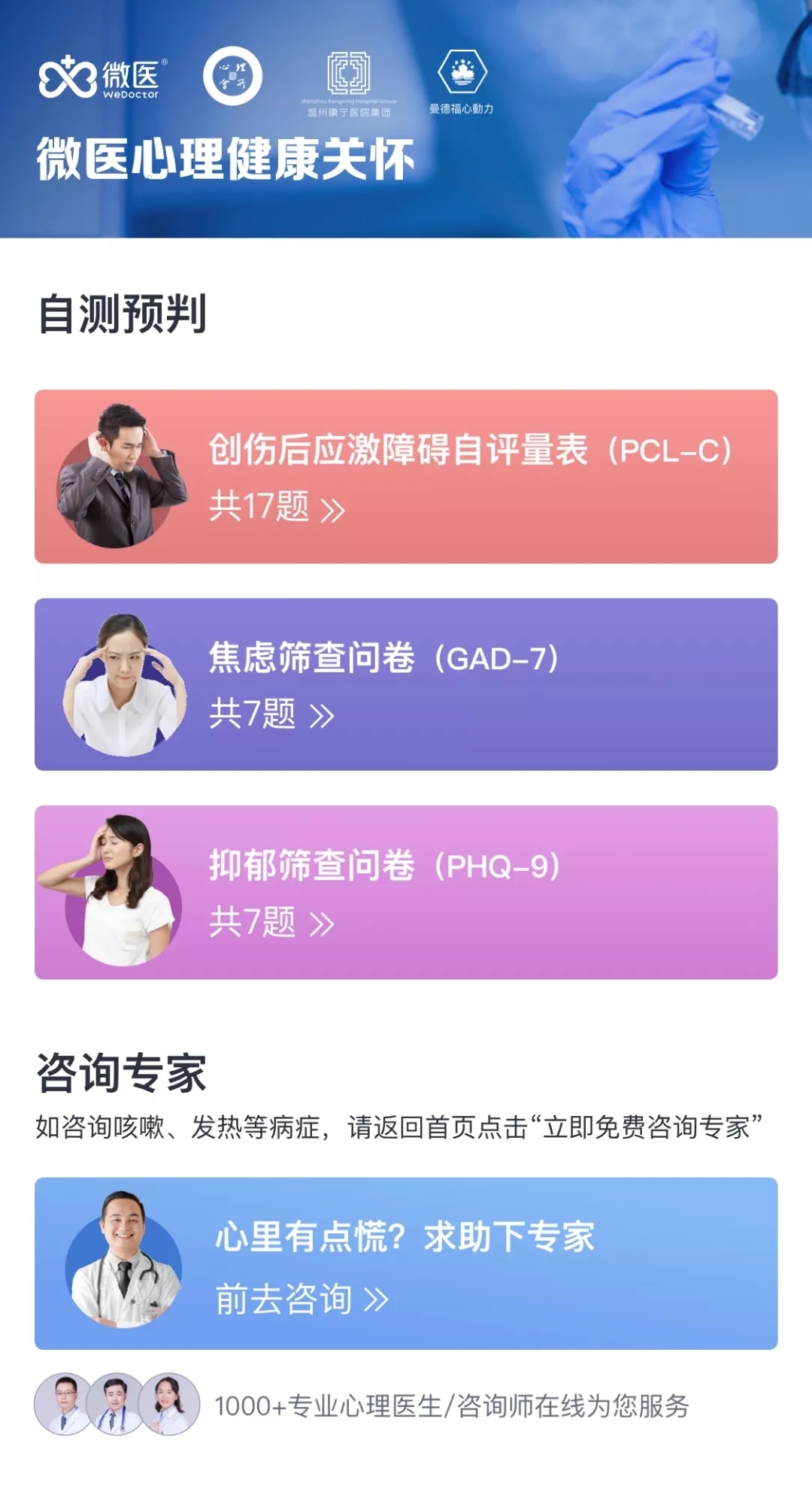The width and height of the screenshot is (812, 1492).
Task: Open the PCL-C trauma self-assessment card
Action: (x=406, y=476)
